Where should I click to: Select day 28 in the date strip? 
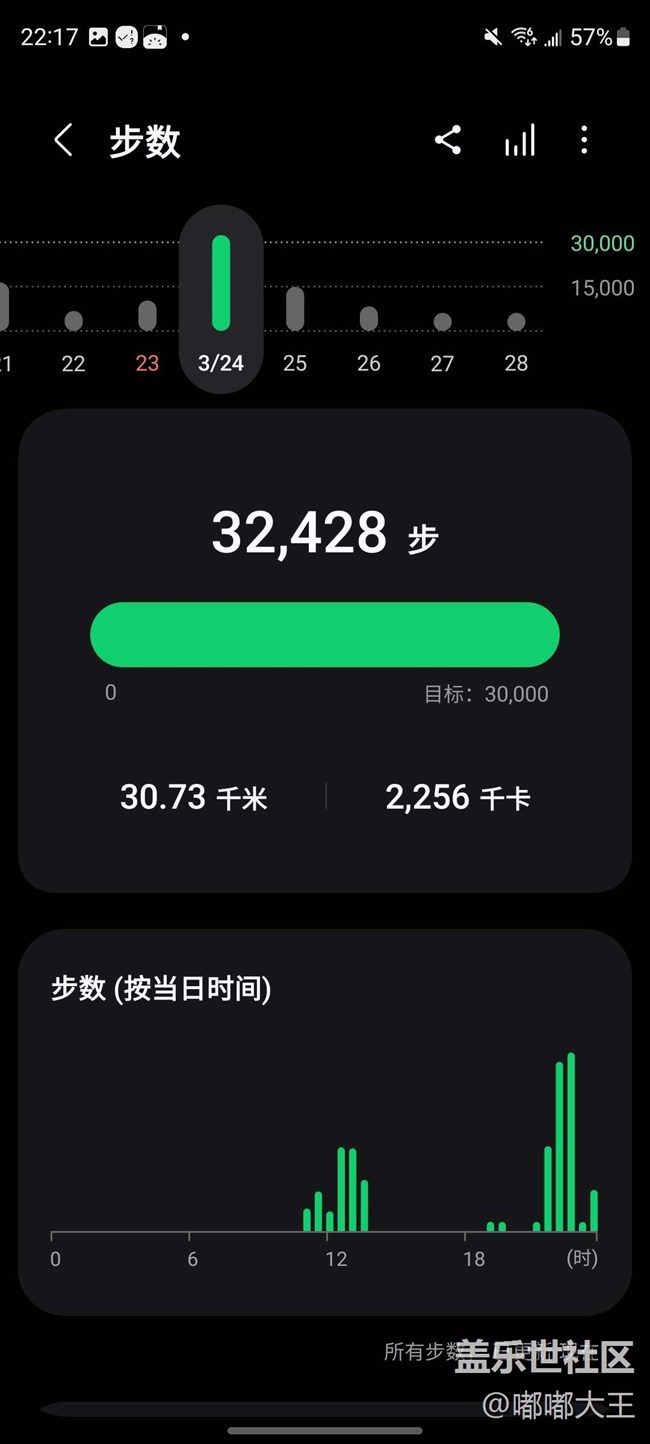pyautogui.click(x=516, y=340)
